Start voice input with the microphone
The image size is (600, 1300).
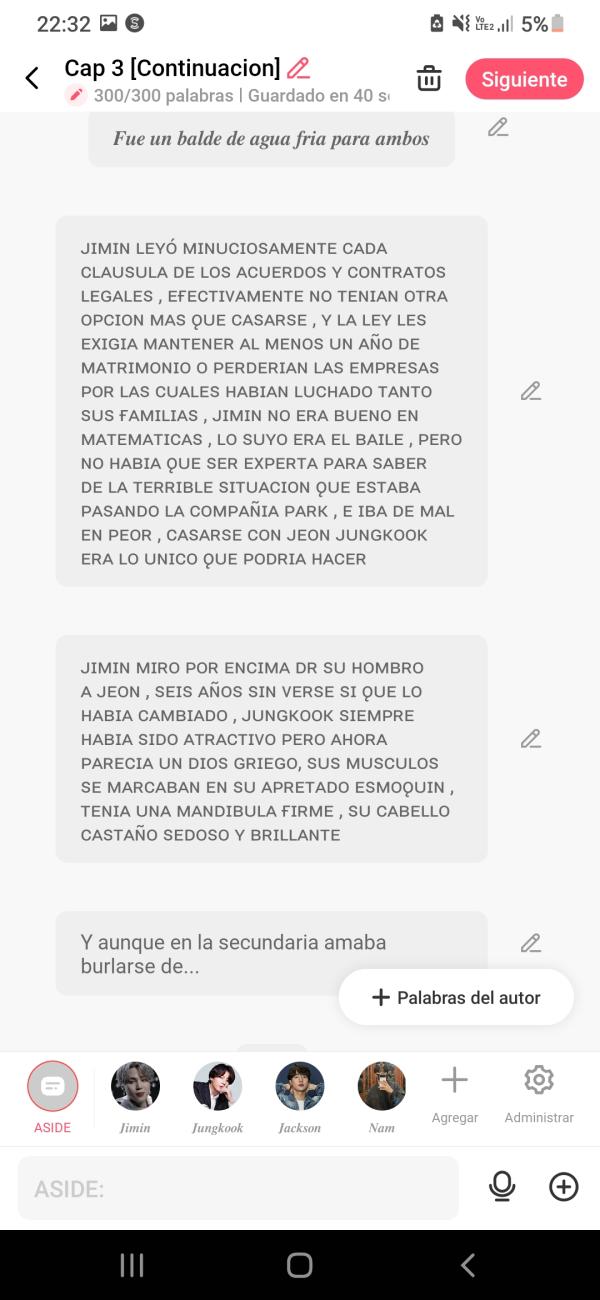tap(502, 1187)
